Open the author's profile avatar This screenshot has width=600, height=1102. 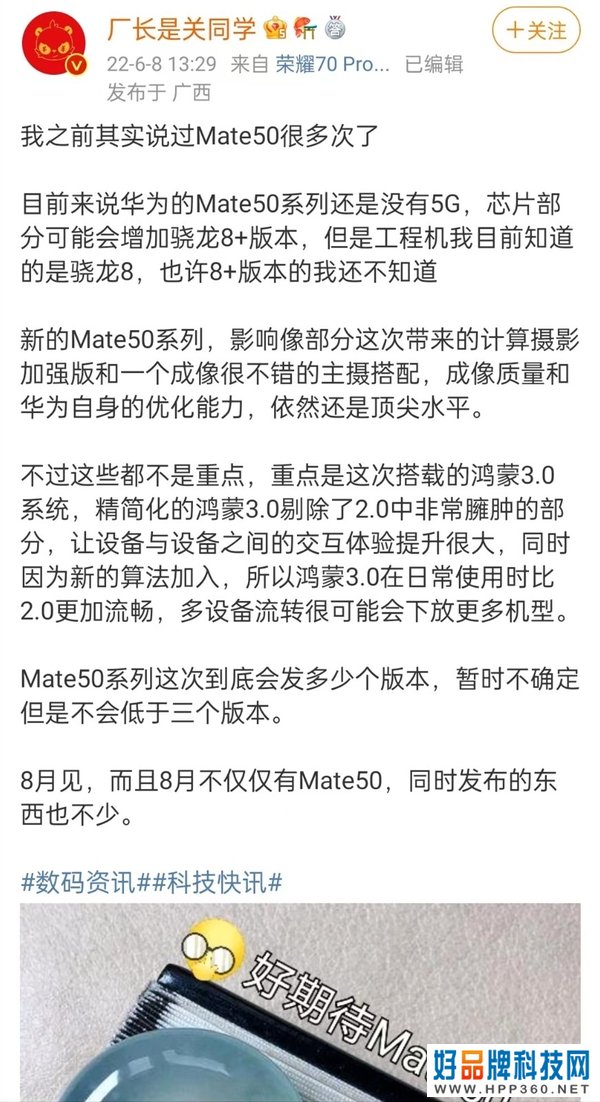click(x=54, y=44)
